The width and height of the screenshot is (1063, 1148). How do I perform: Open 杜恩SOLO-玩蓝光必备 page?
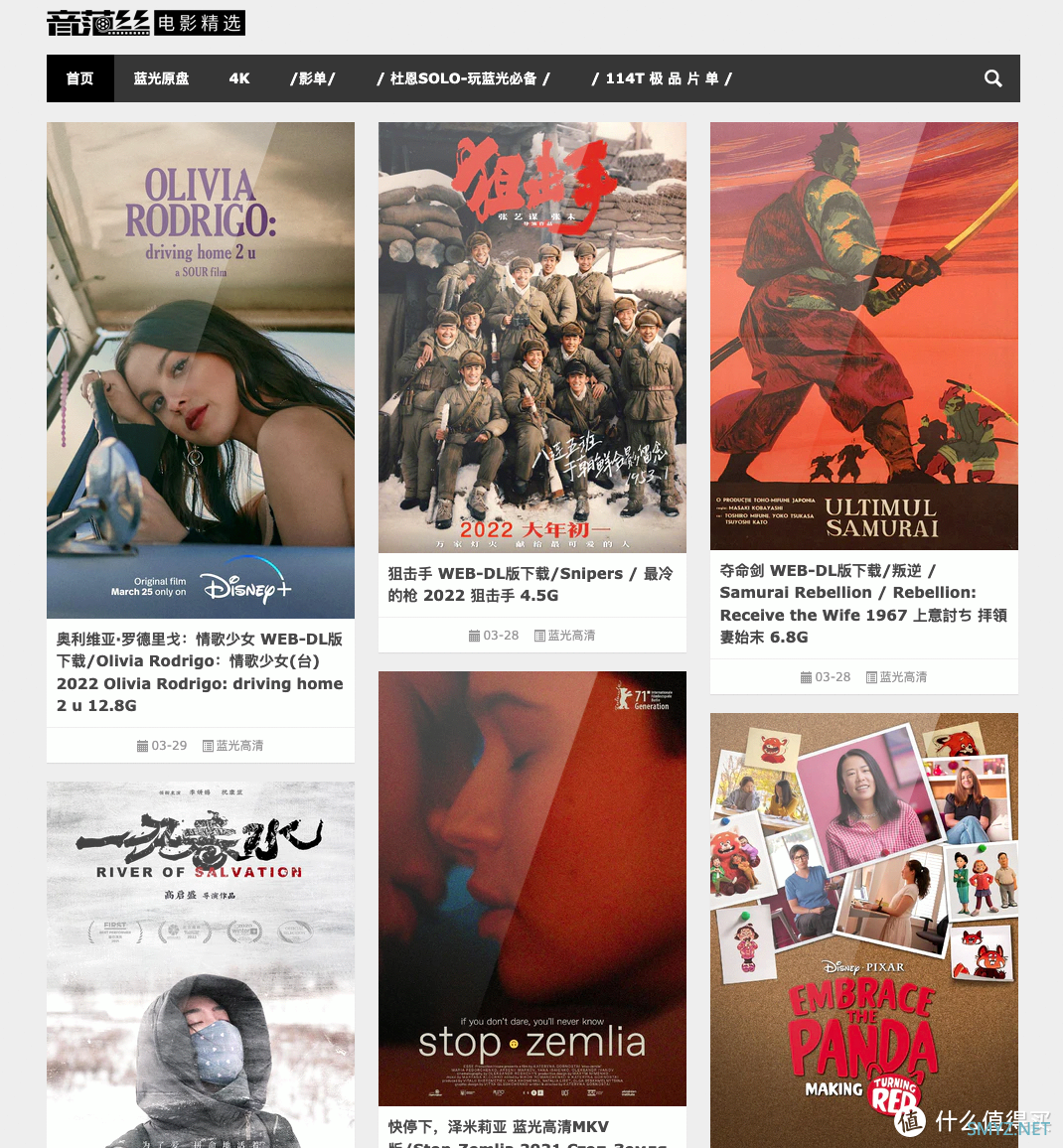coord(463,78)
